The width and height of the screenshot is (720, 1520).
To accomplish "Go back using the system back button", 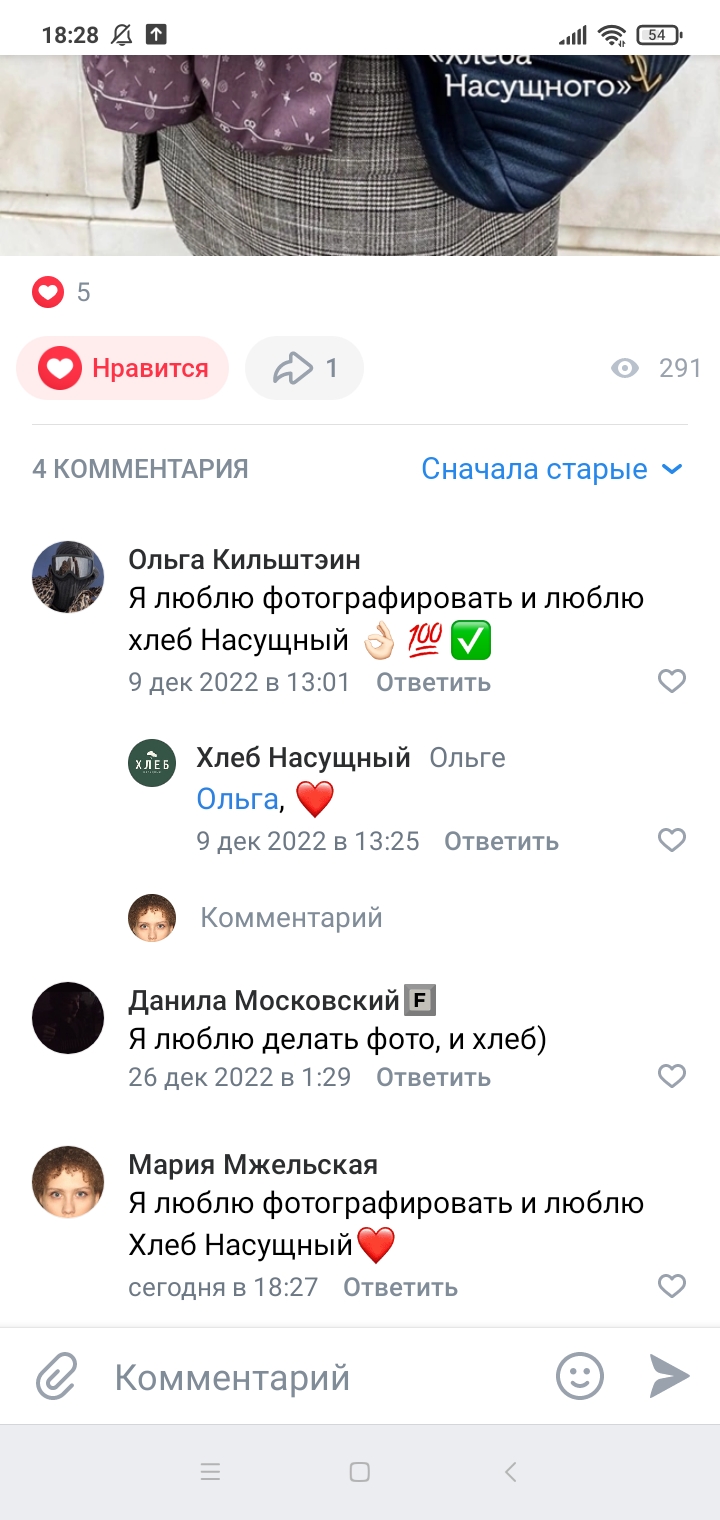I will click(510, 1472).
